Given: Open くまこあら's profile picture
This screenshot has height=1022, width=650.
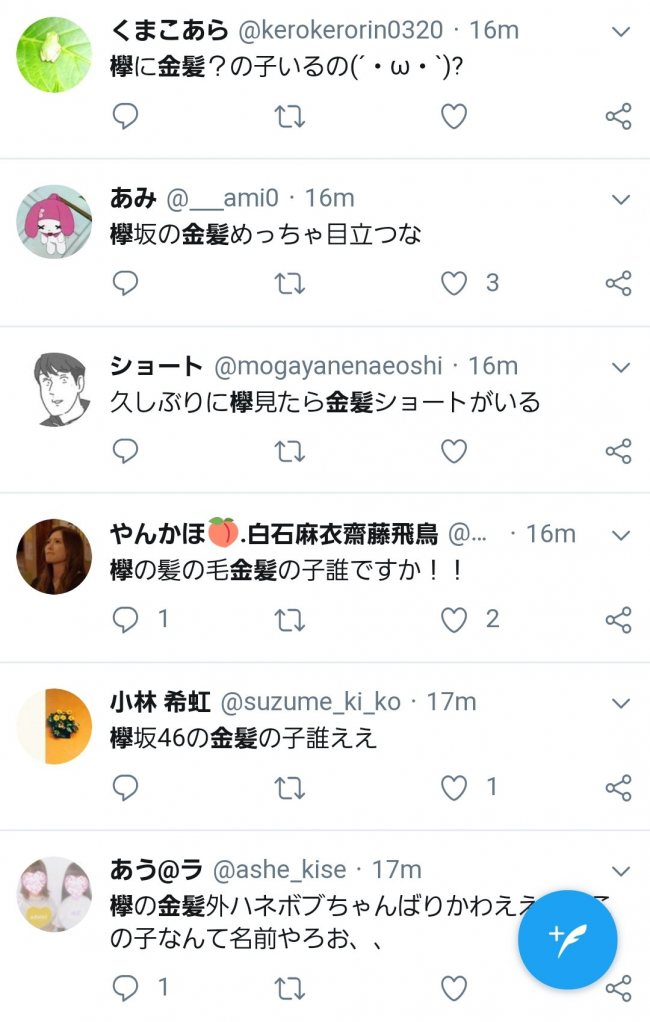Looking at the screenshot, I should tap(55, 56).
